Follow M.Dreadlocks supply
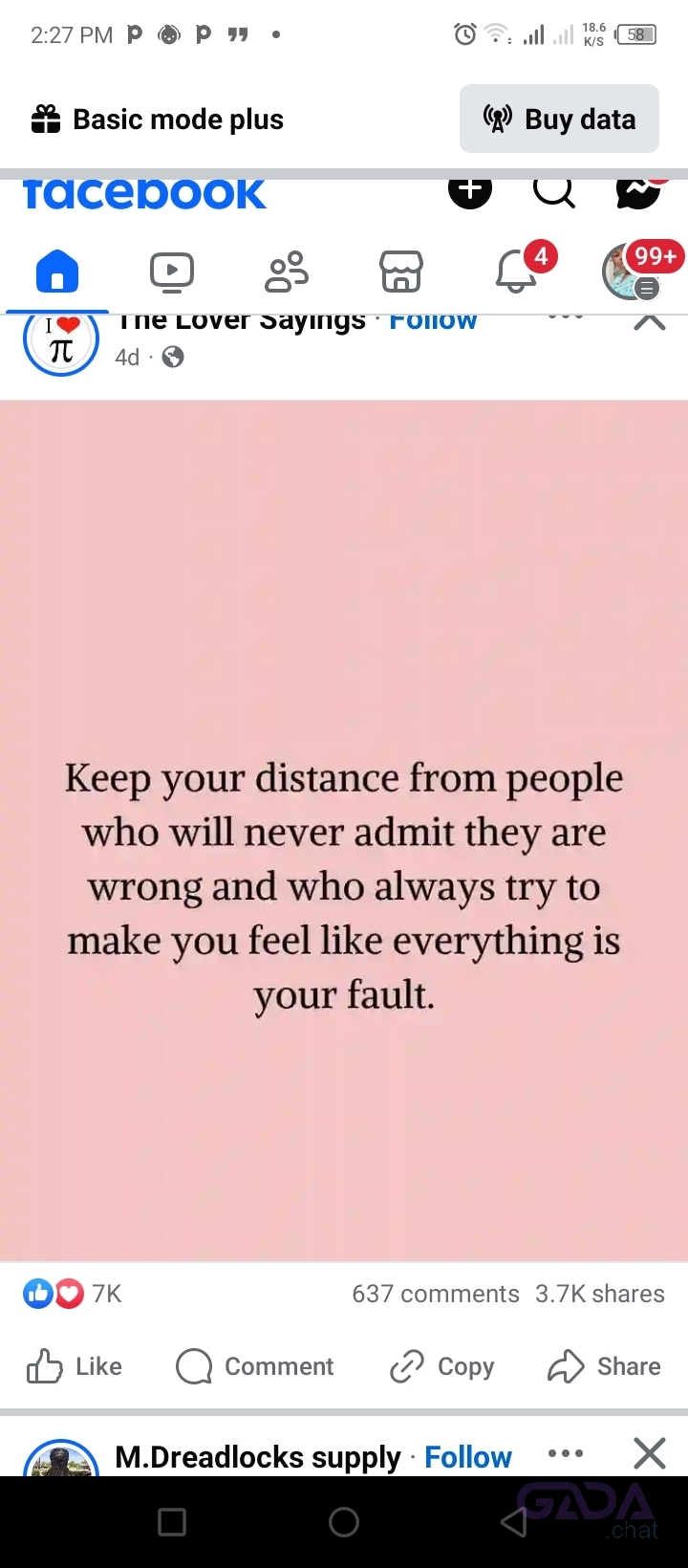 pos(468,1457)
